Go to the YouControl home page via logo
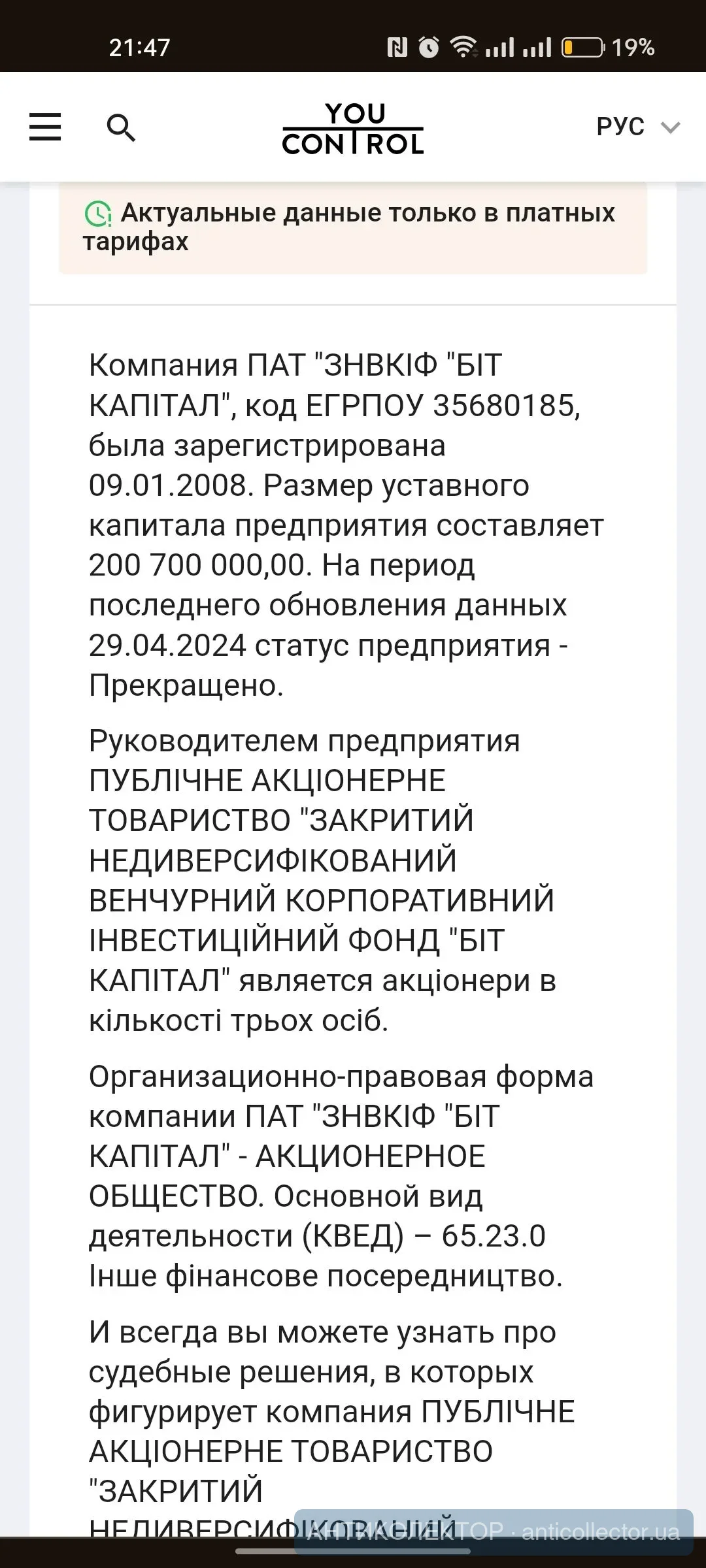The width and height of the screenshot is (706, 1568). pyautogui.click(x=353, y=128)
